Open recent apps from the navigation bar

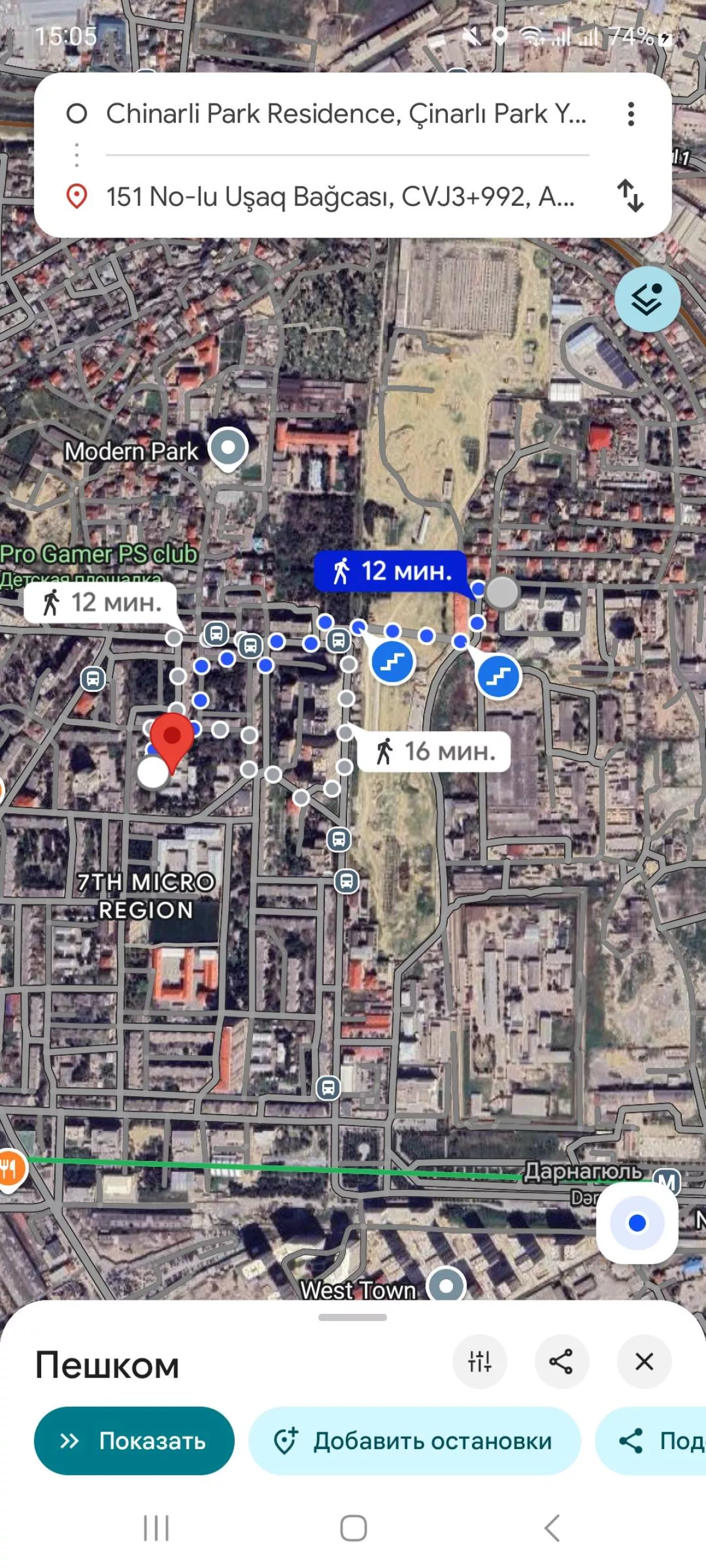[x=156, y=1528]
